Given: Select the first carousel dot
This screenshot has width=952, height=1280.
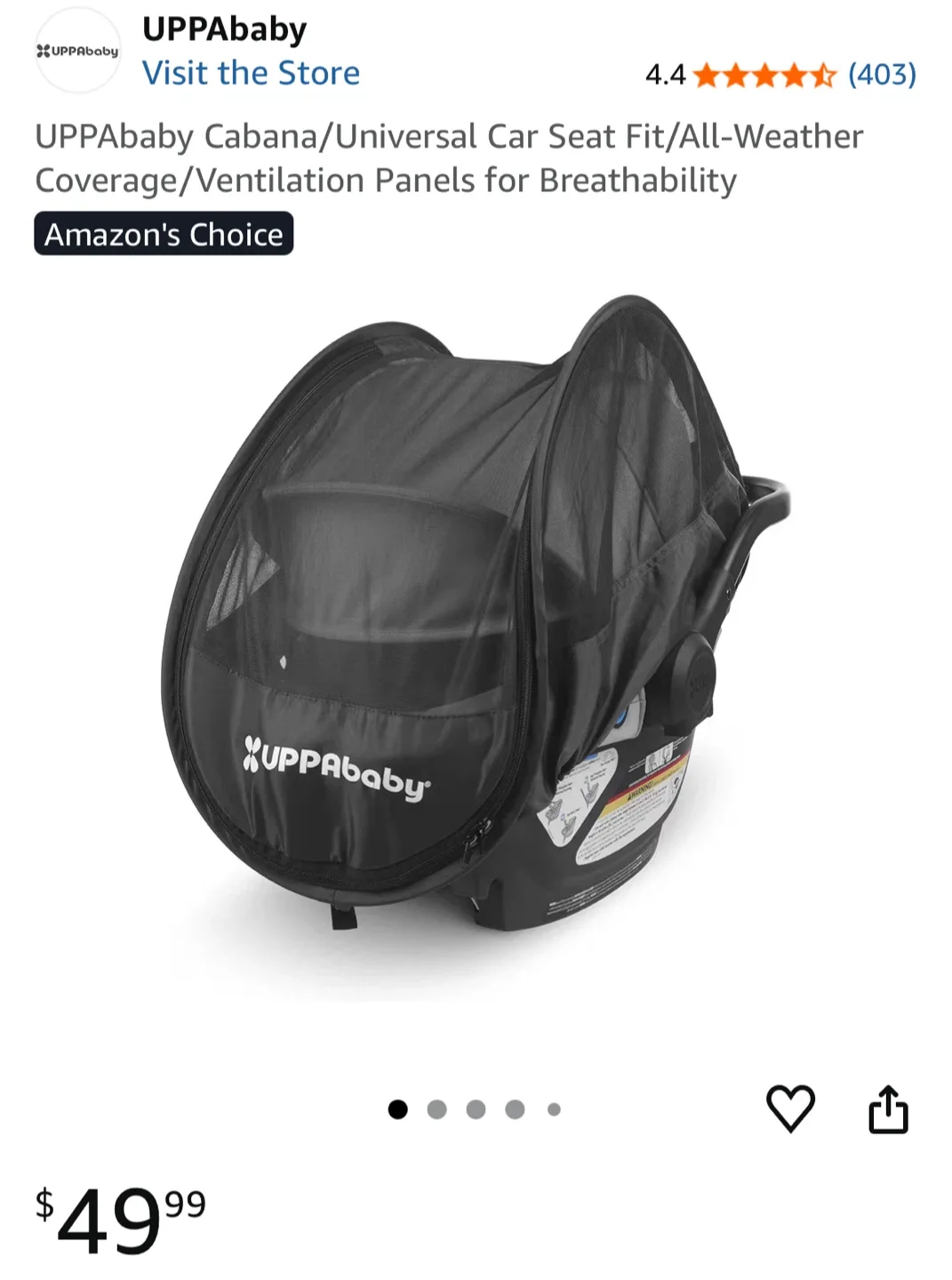Looking at the screenshot, I should coord(397,1107).
